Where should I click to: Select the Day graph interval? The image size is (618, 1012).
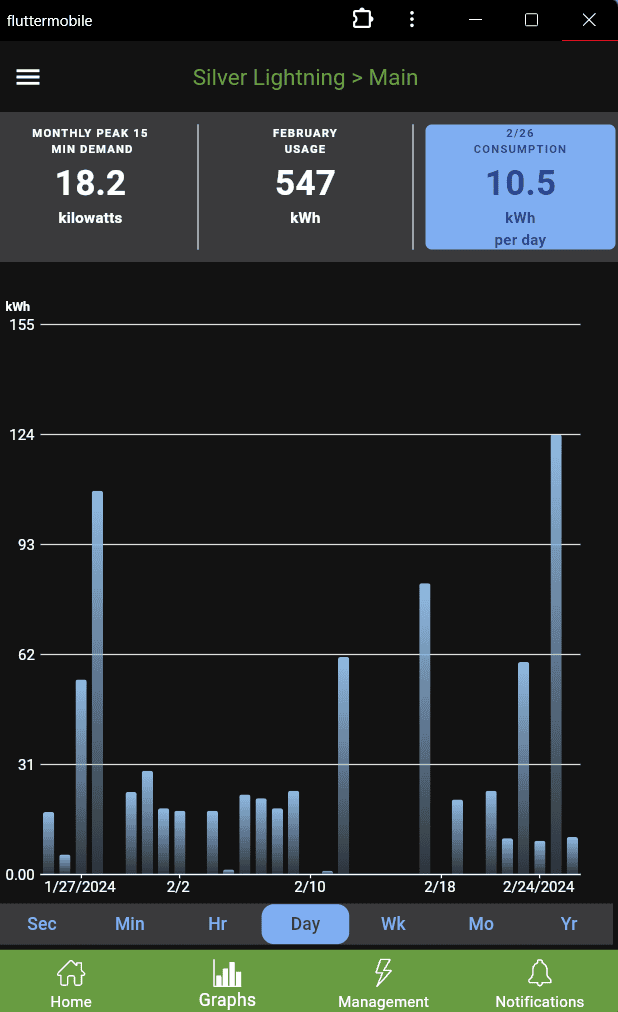(x=305, y=924)
